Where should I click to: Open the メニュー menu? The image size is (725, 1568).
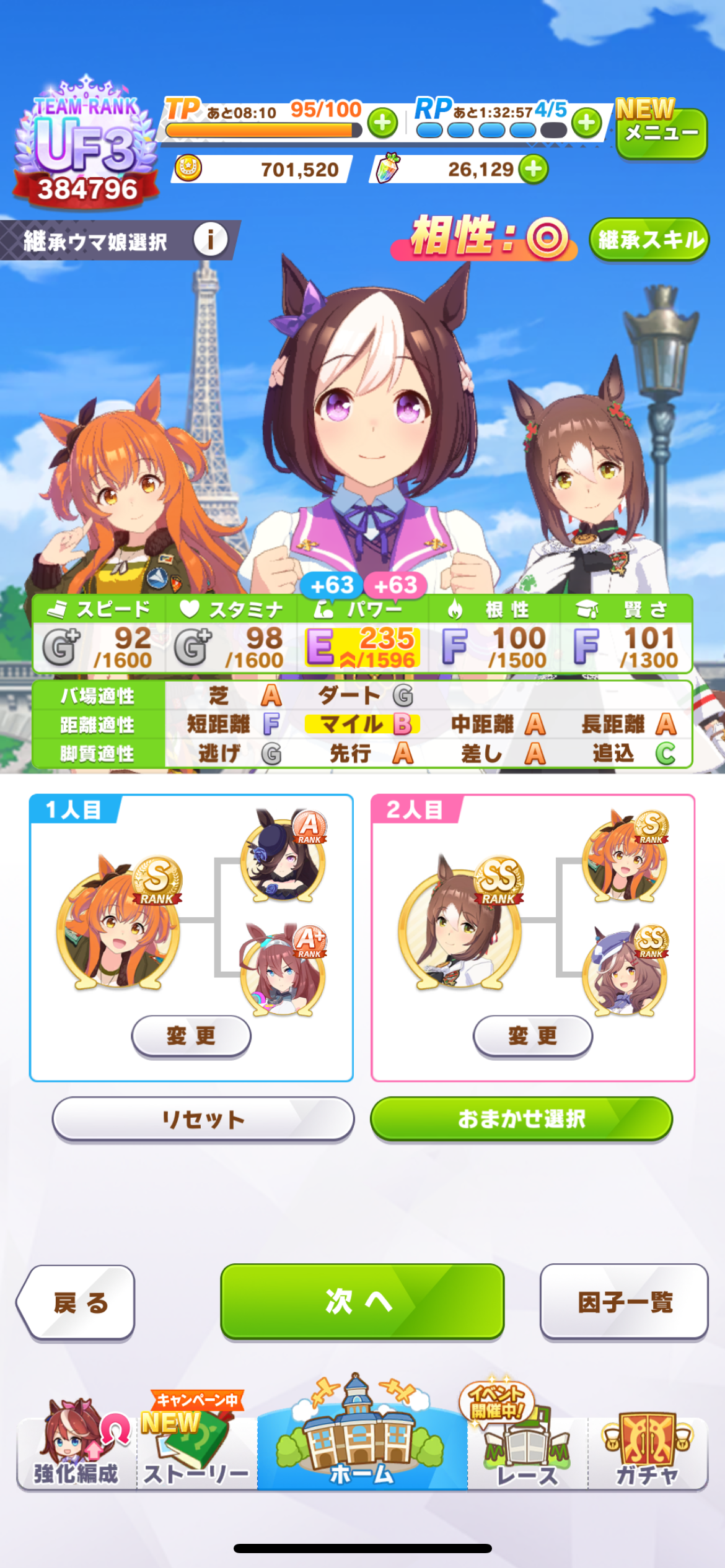point(661,133)
